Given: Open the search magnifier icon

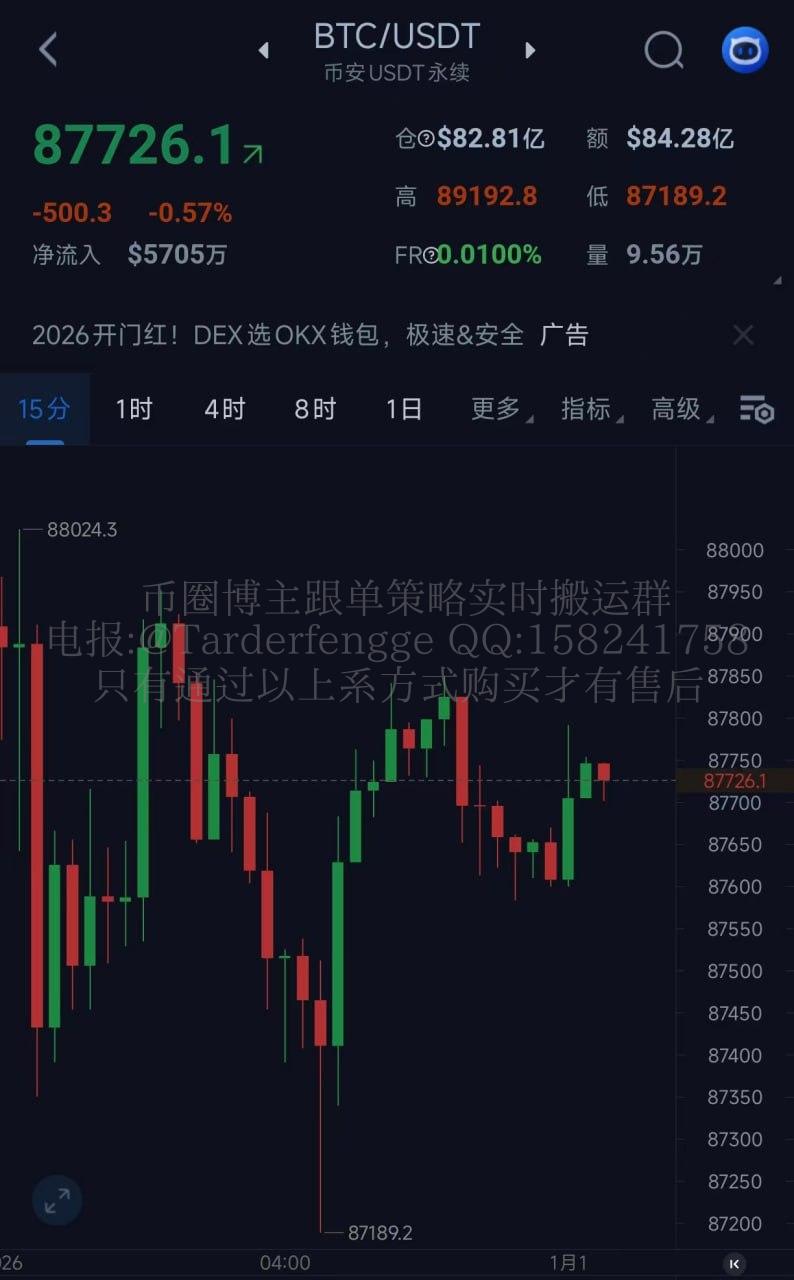Looking at the screenshot, I should coord(663,49).
